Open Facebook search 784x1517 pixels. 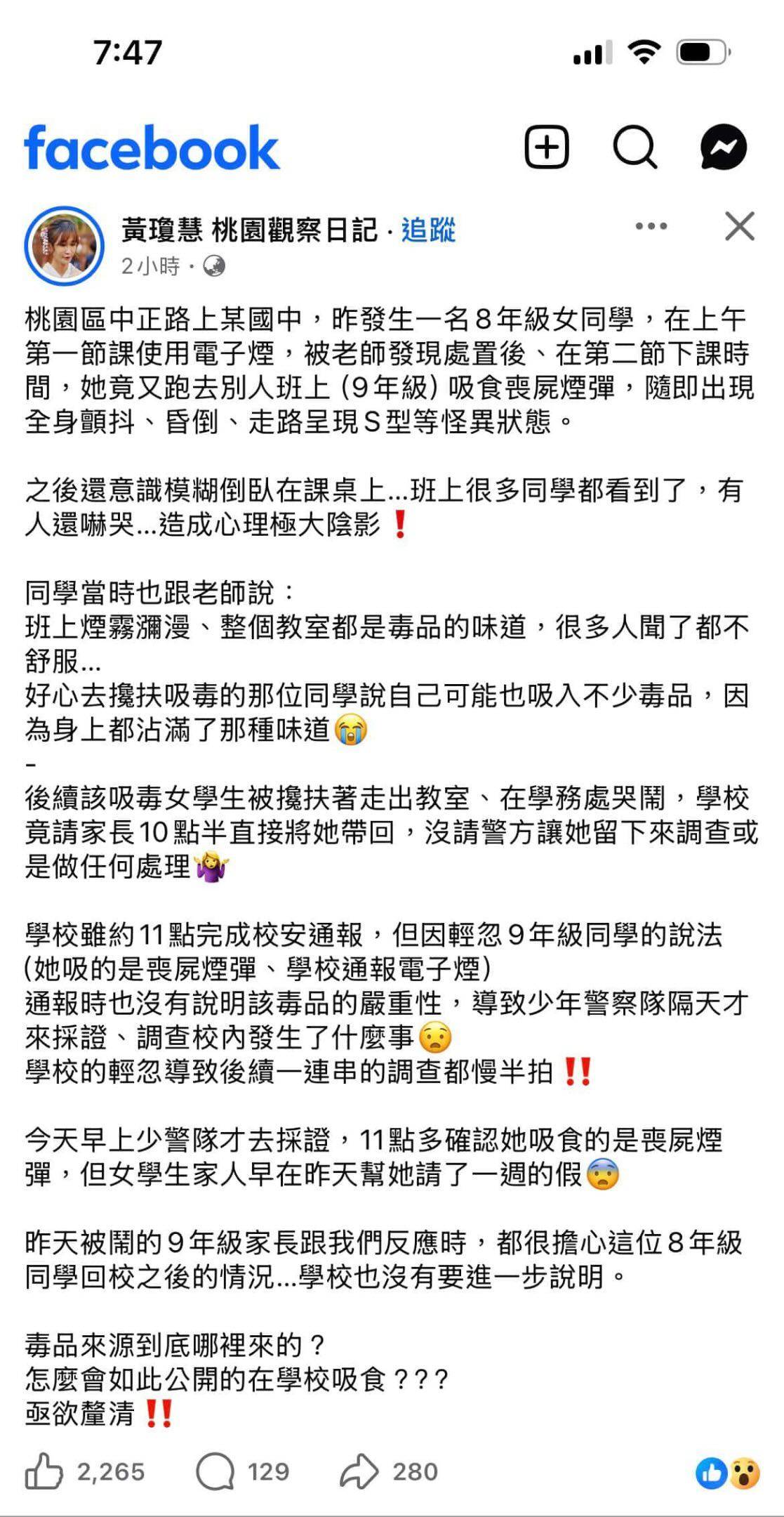point(634,147)
